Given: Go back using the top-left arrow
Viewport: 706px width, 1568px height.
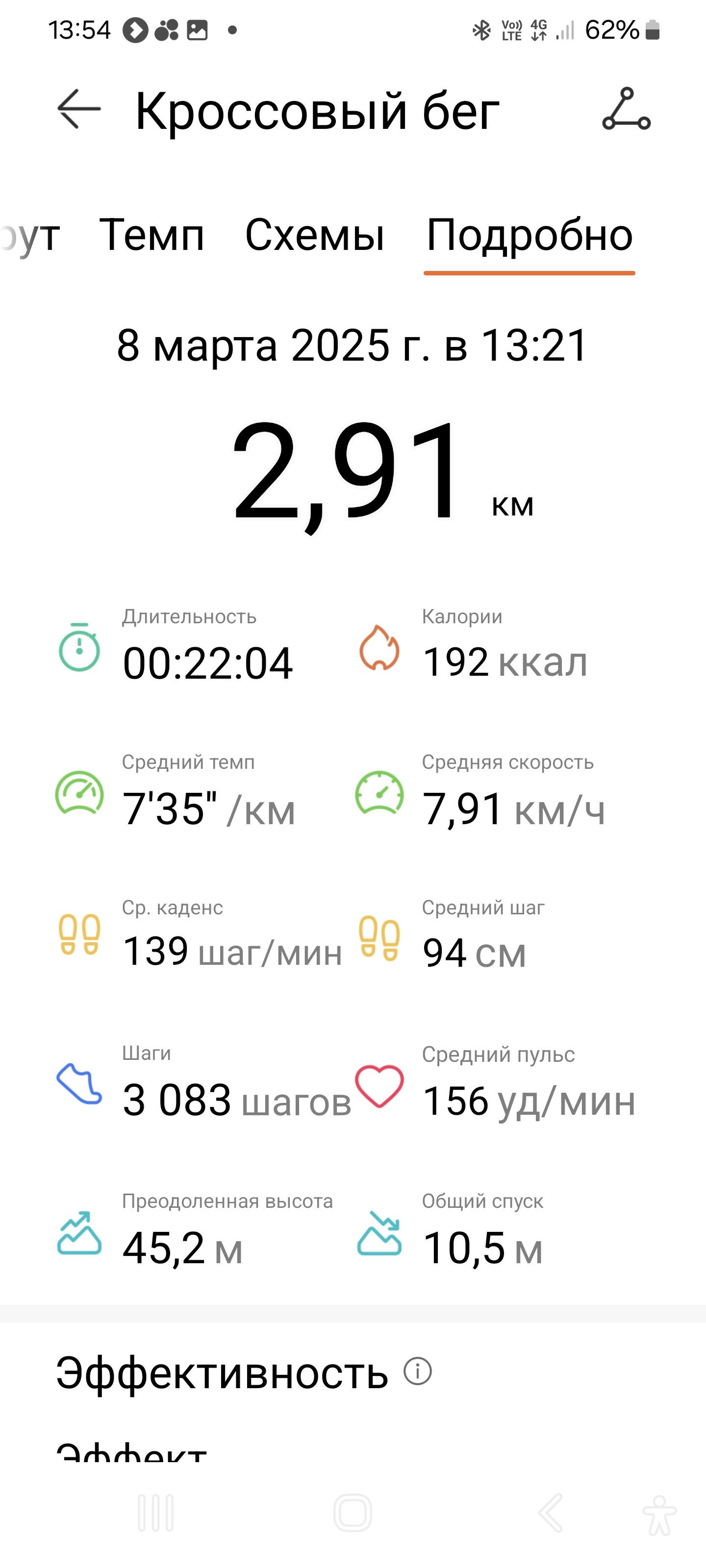Looking at the screenshot, I should point(78,109).
